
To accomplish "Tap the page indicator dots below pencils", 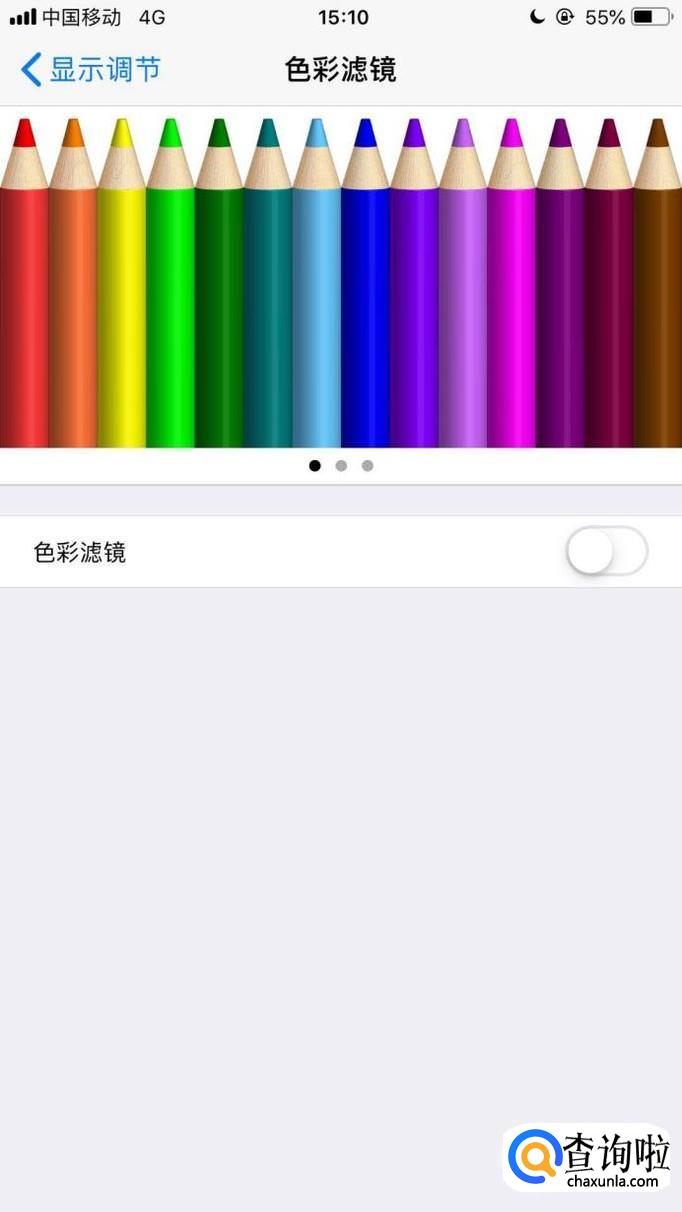I will pyautogui.click(x=341, y=466).
